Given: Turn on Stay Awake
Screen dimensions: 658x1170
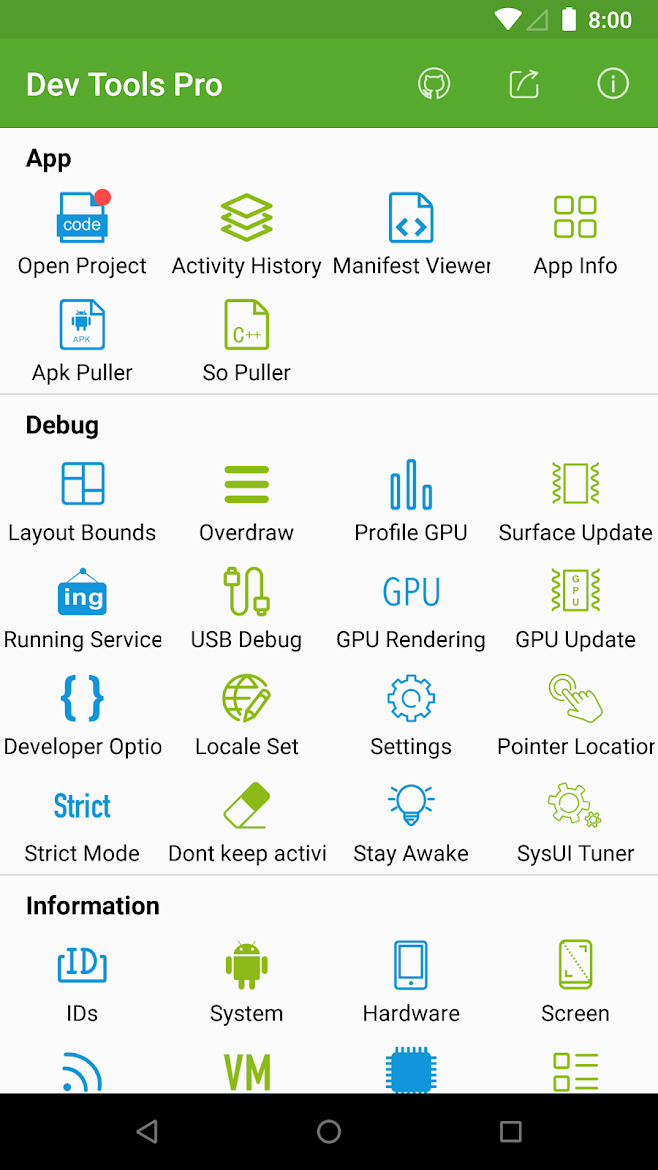Looking at the screenshot, I should click(411, 822).
